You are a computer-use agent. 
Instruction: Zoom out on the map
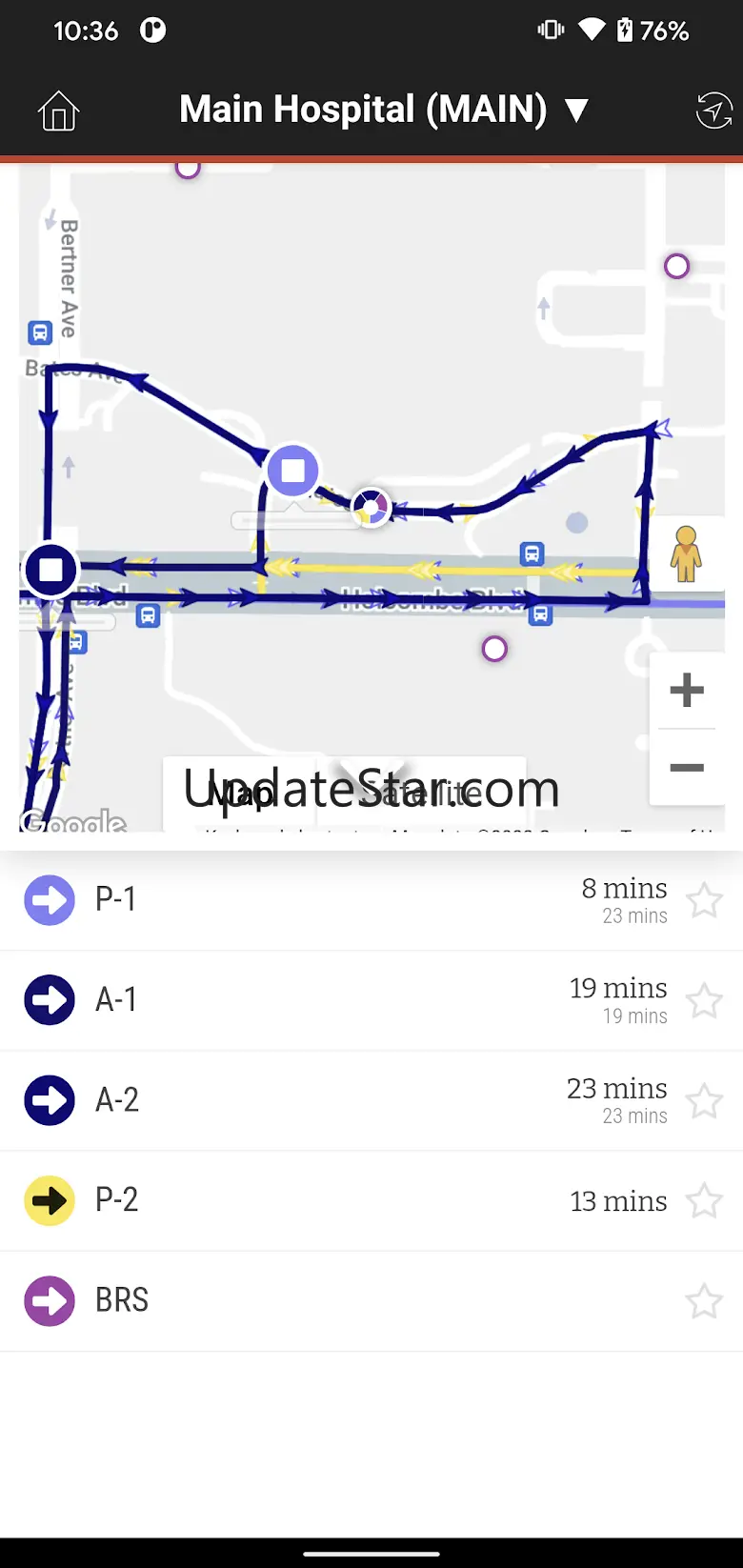click(x=687, y=768)
